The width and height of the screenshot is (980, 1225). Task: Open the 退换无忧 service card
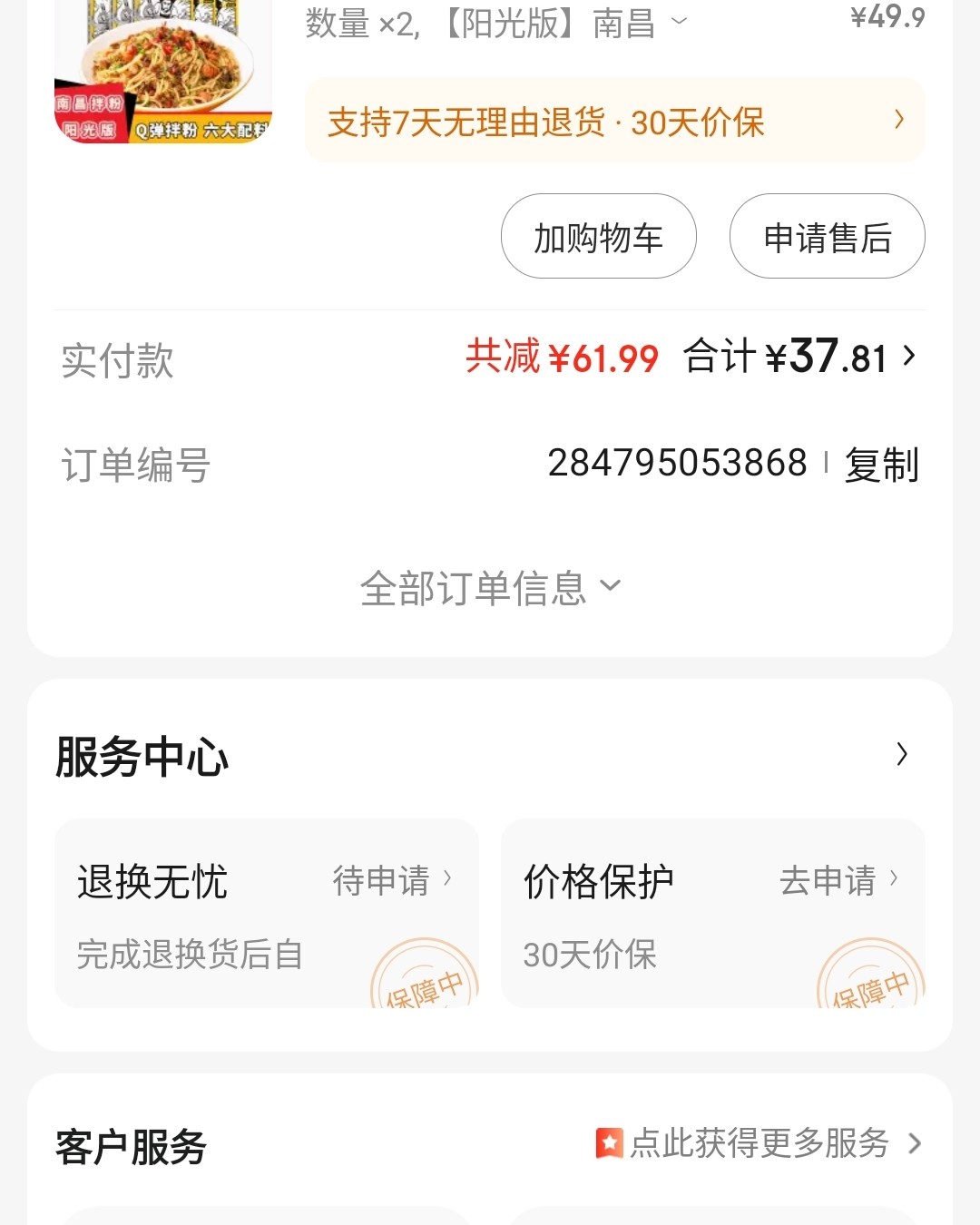click(266, 913)
